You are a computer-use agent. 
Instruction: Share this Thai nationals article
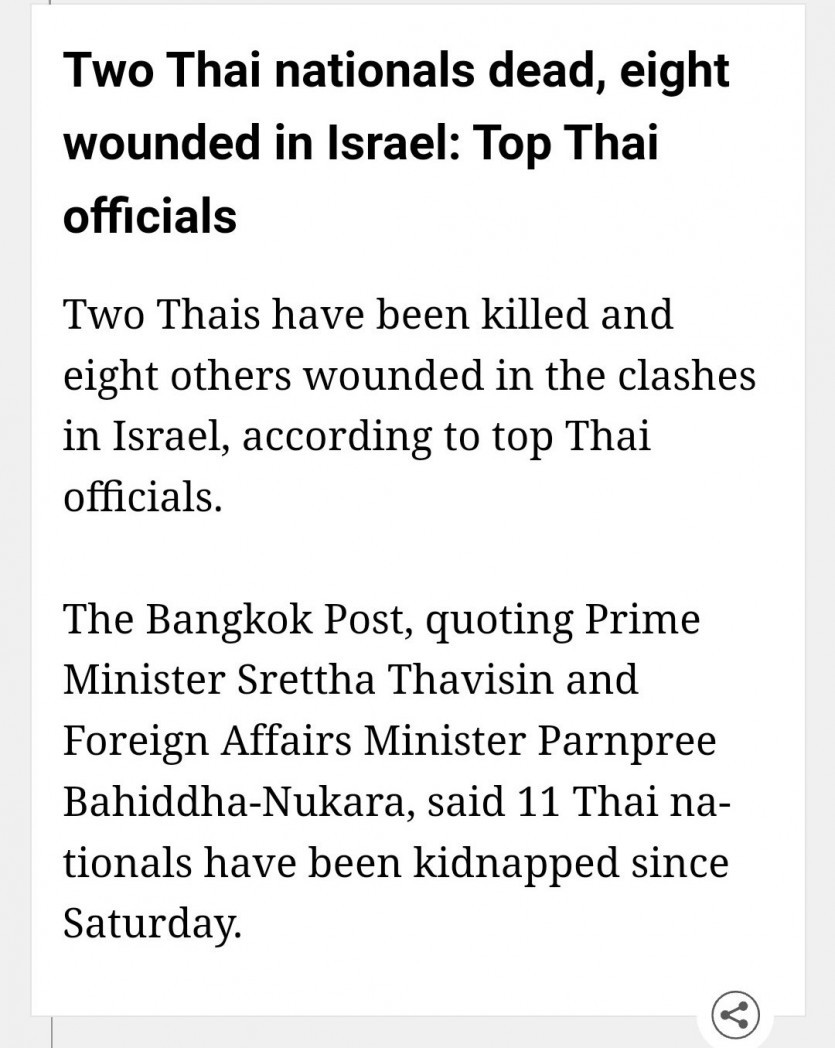coord(735,1016)
